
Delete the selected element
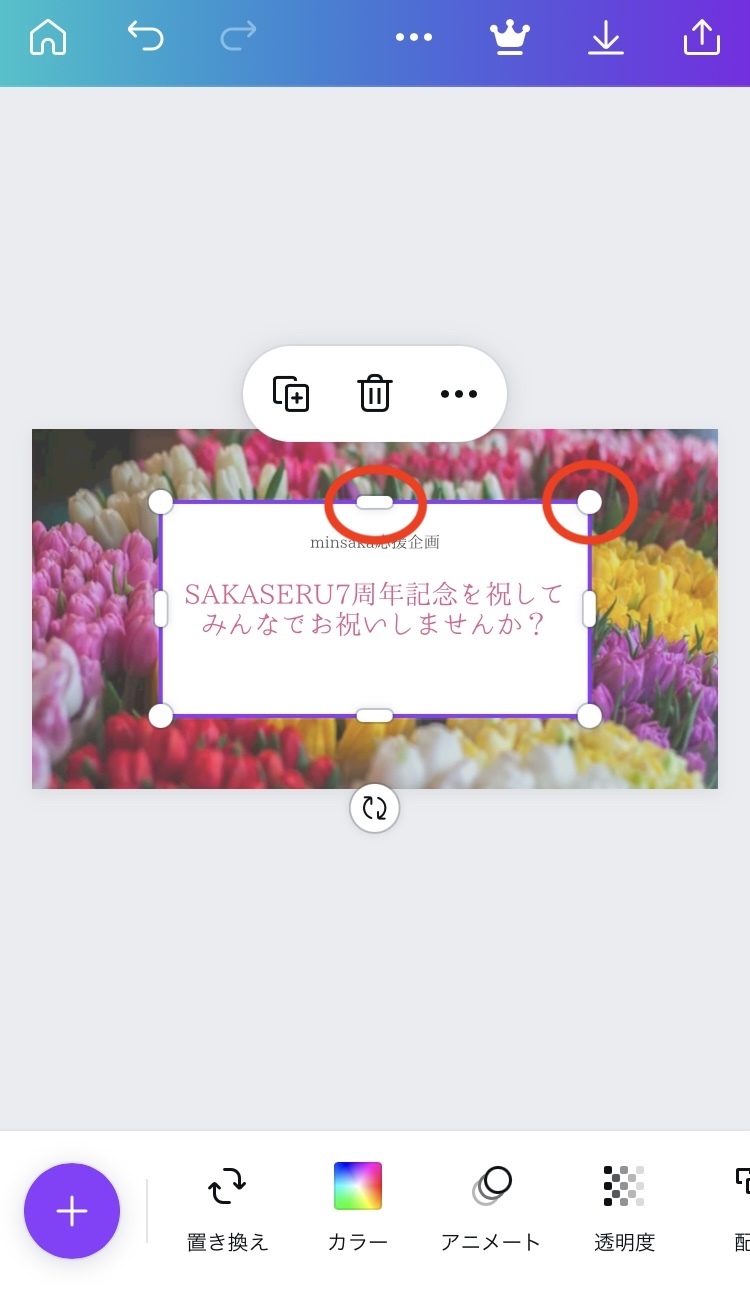(374, 393)
